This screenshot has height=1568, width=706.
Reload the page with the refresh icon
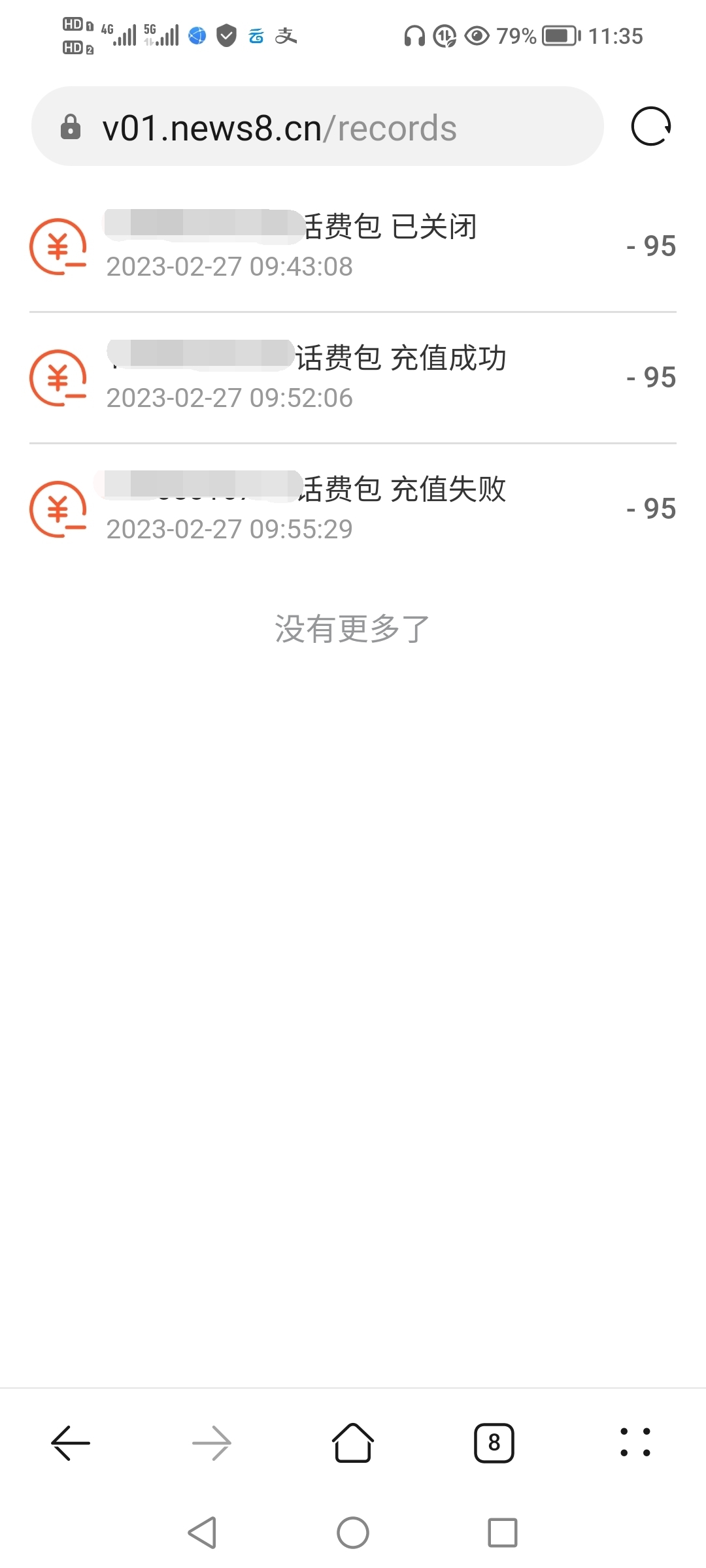[x=651, y=126]
